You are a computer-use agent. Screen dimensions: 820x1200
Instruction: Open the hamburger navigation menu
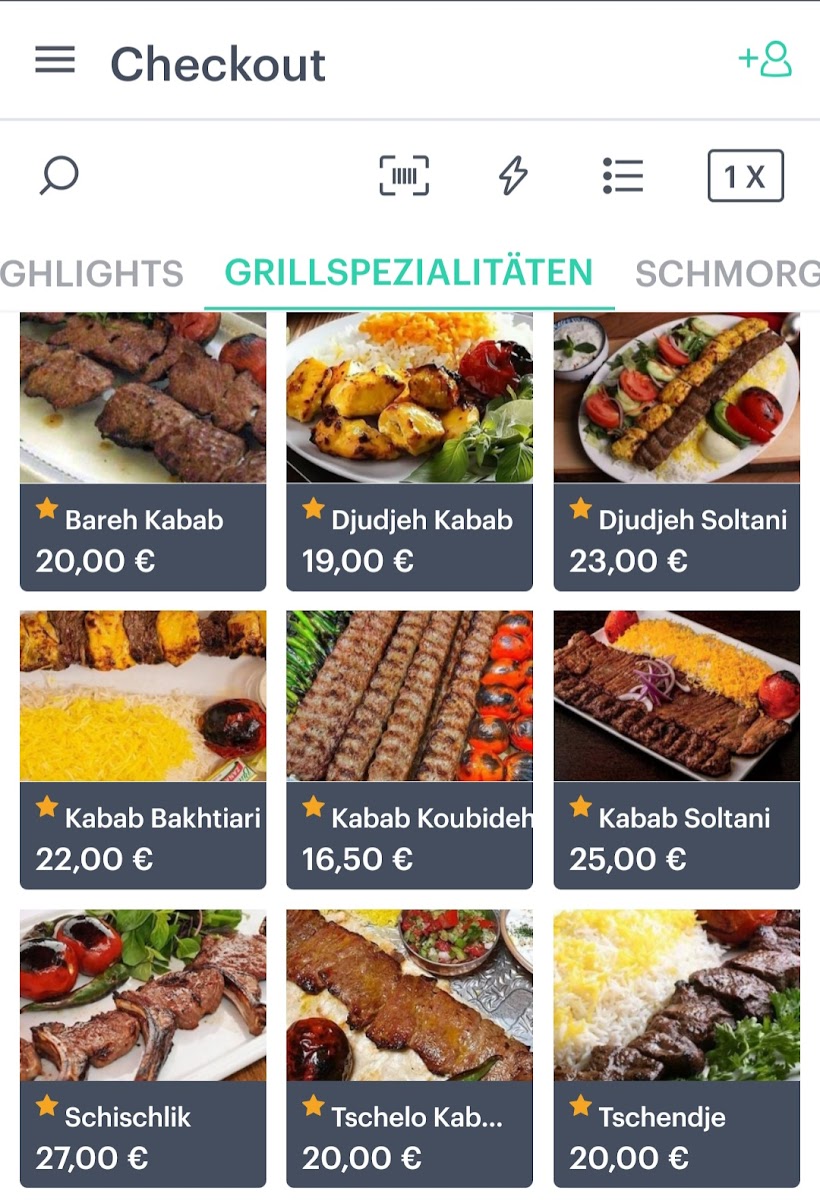[x=55, y=61]
